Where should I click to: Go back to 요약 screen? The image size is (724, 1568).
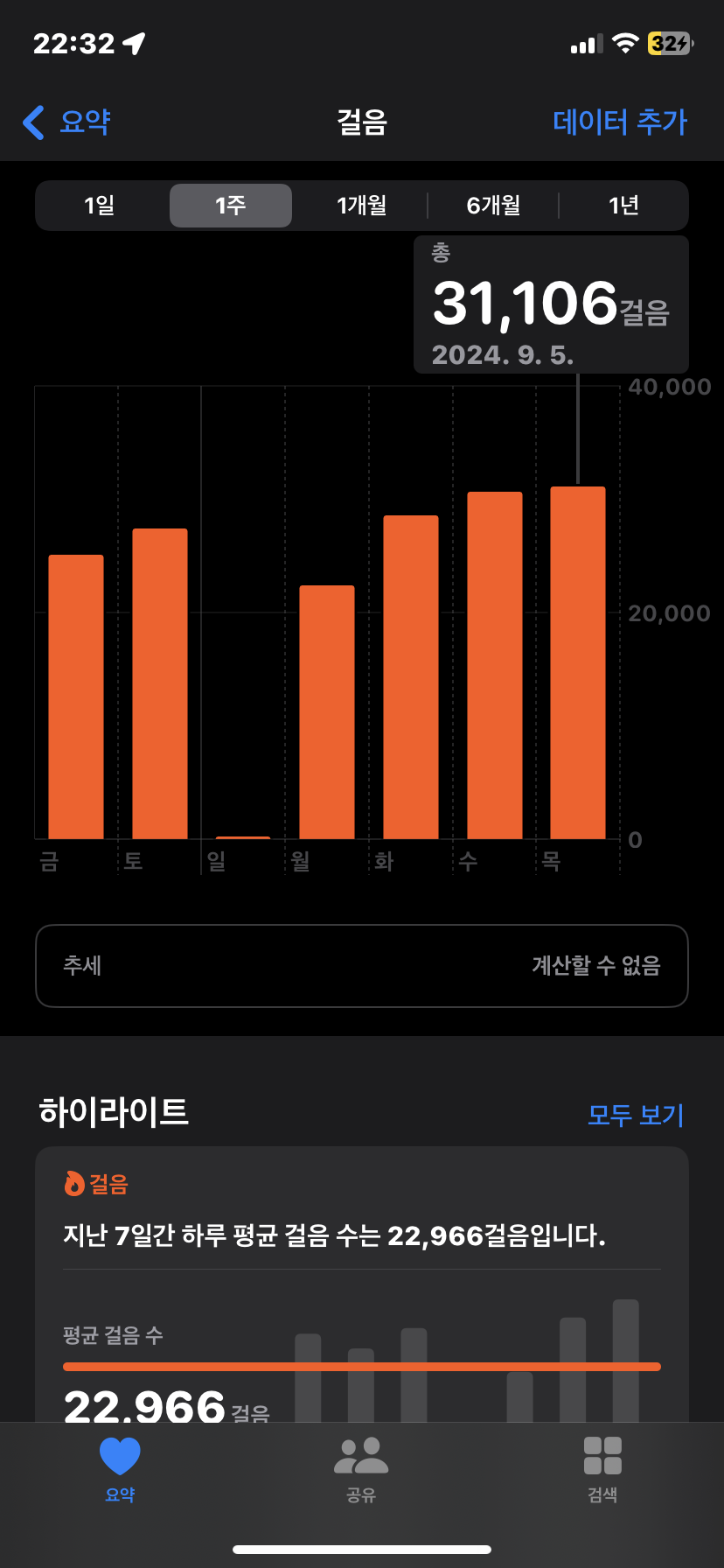coord(66,122)
